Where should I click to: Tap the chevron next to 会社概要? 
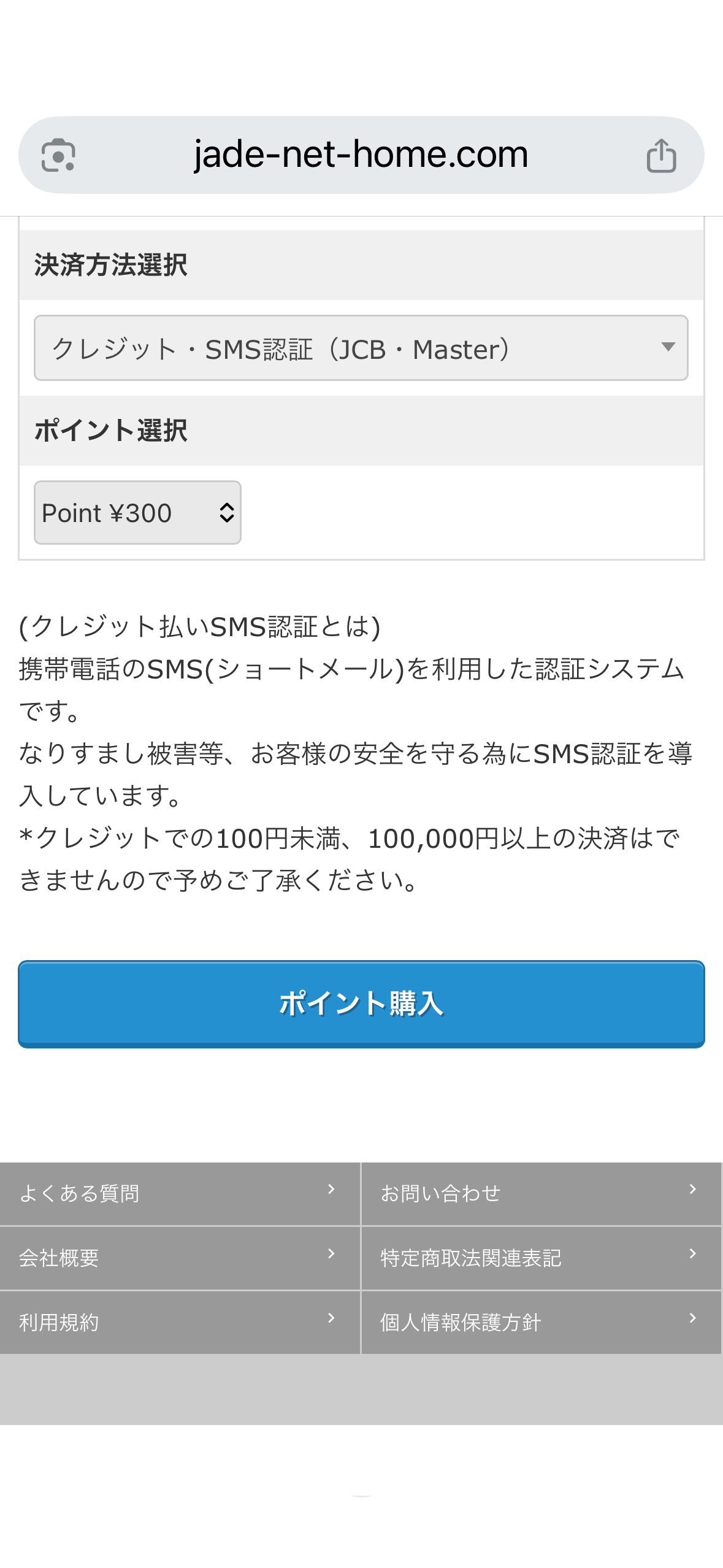[332, 1256]
